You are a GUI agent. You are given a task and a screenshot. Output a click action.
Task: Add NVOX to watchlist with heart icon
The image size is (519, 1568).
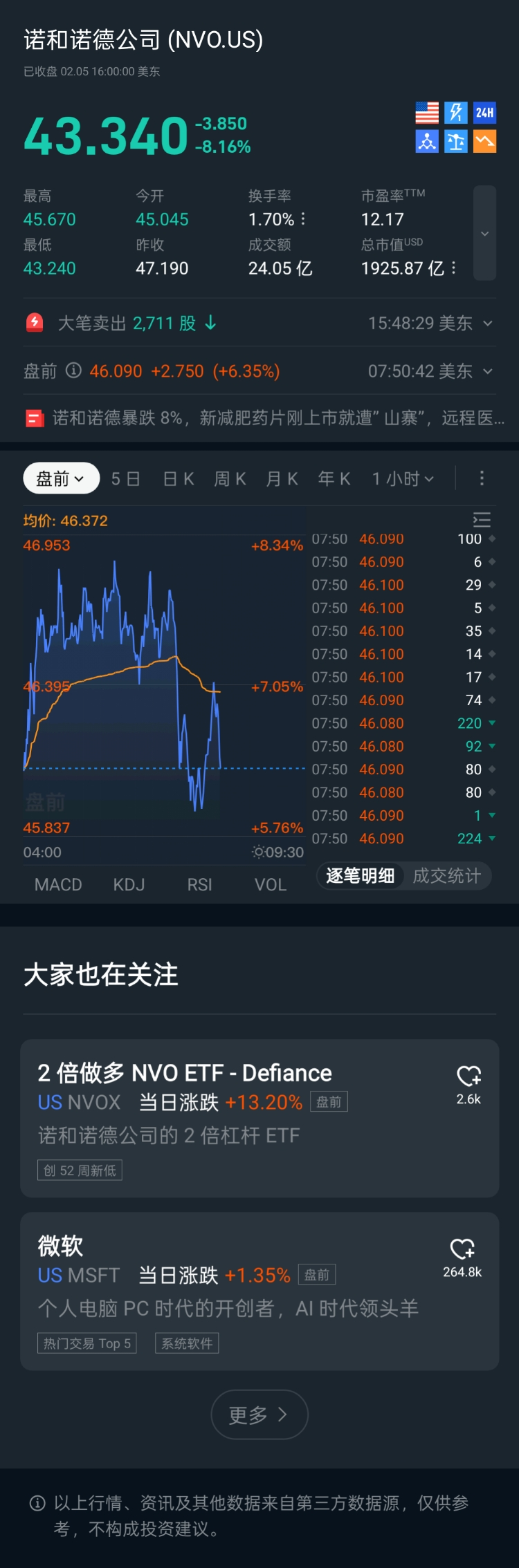tap(468, 1076)
